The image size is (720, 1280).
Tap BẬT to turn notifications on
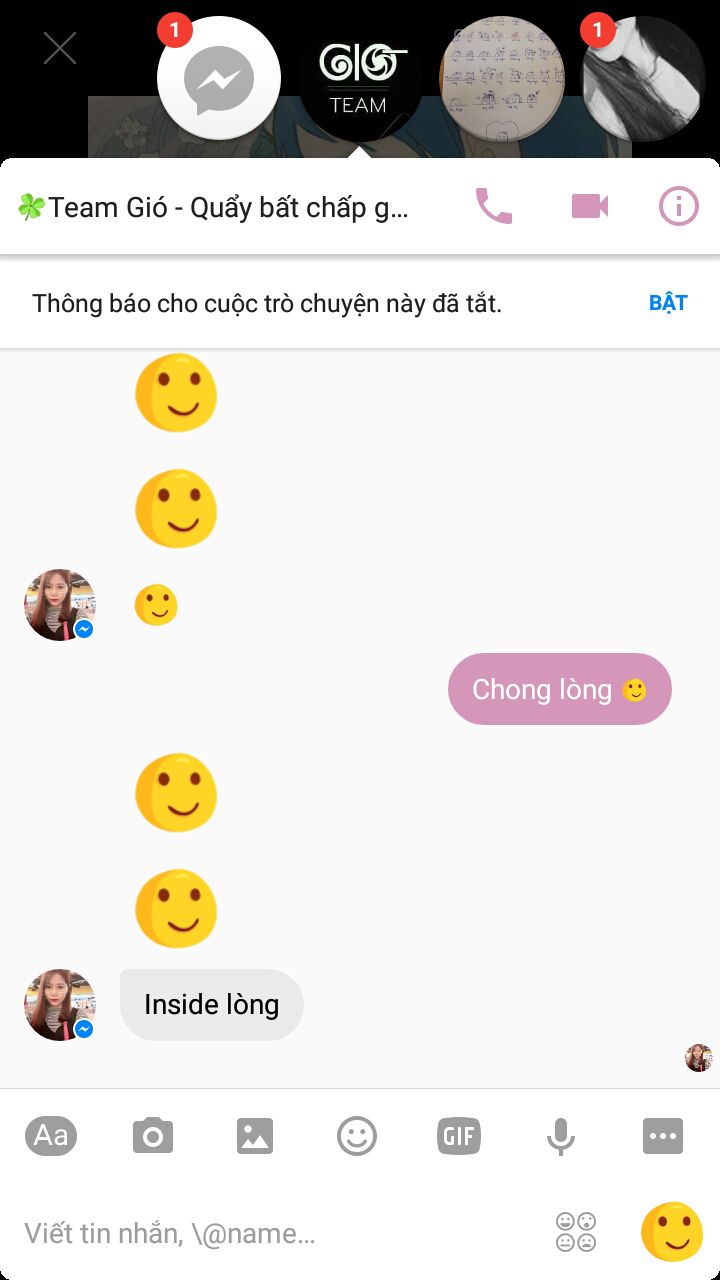tap(668, 303)
